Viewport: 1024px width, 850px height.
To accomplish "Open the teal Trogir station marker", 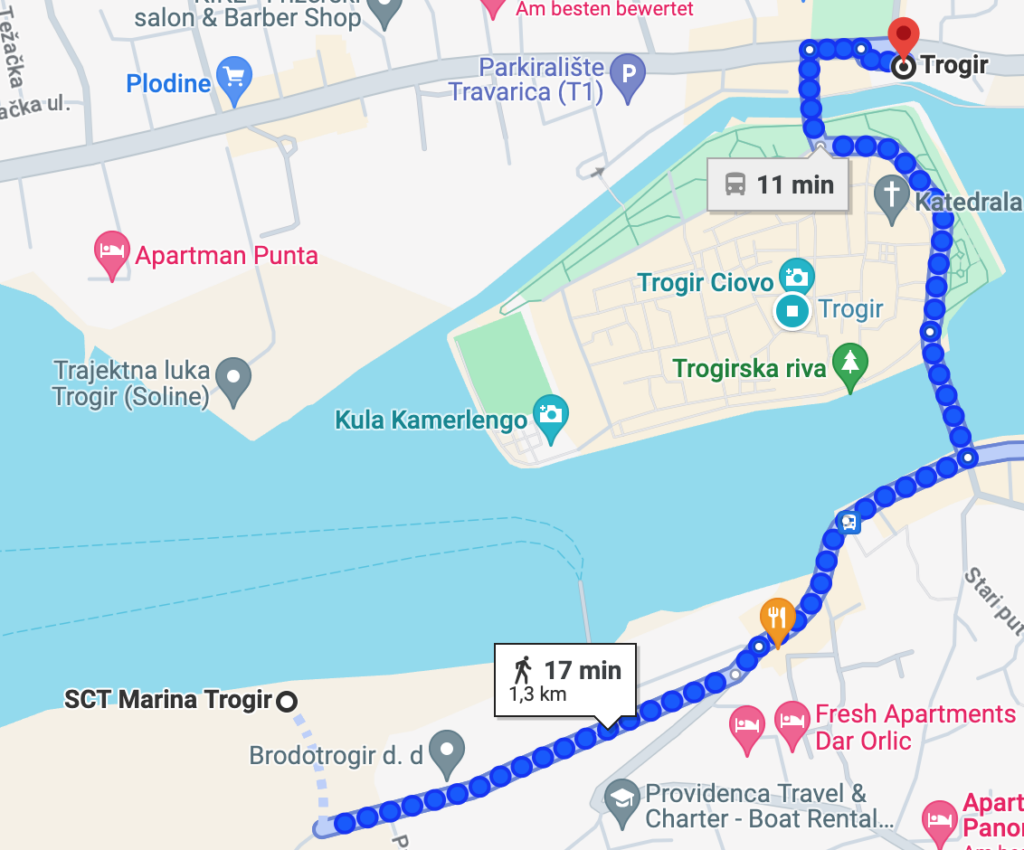I will pyautogui.click(x=794, y=310).
